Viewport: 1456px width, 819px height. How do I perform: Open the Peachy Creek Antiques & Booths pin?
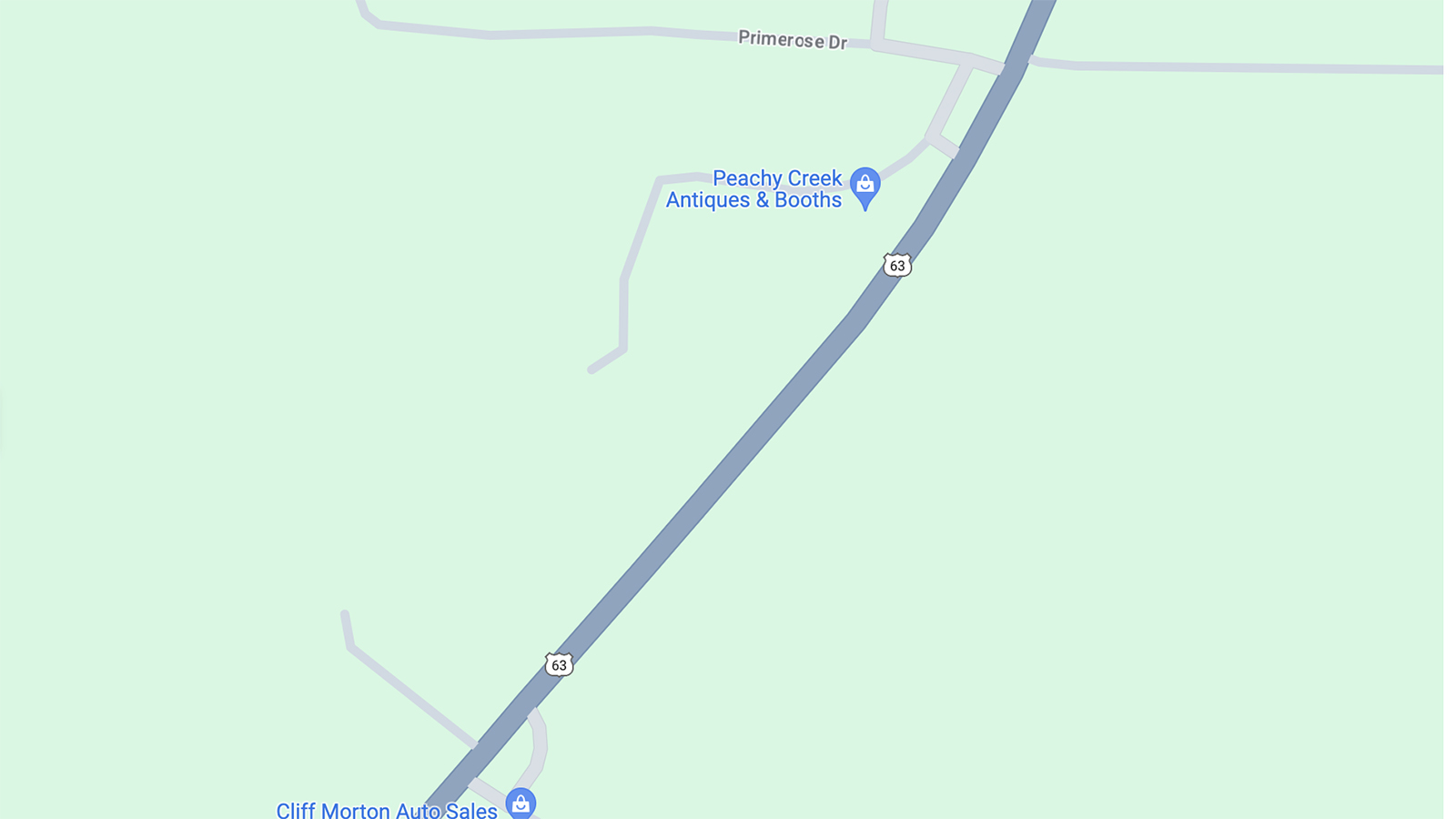pyautogui.click(x=864, y=185)
